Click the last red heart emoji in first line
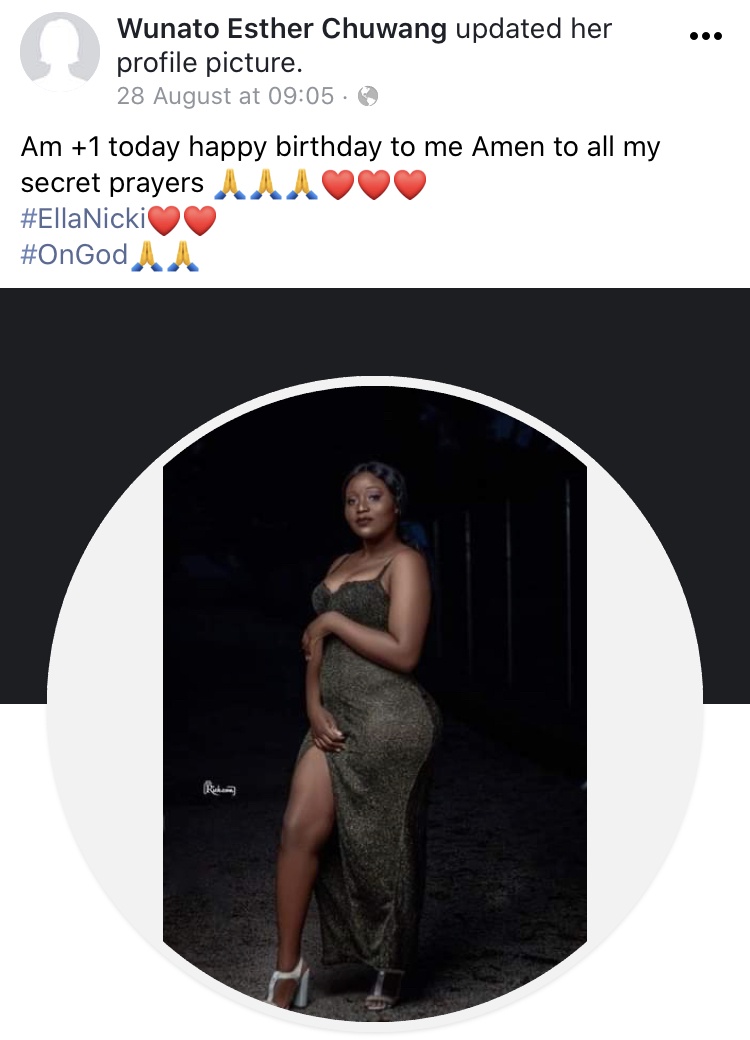 [x=410, y=184]
